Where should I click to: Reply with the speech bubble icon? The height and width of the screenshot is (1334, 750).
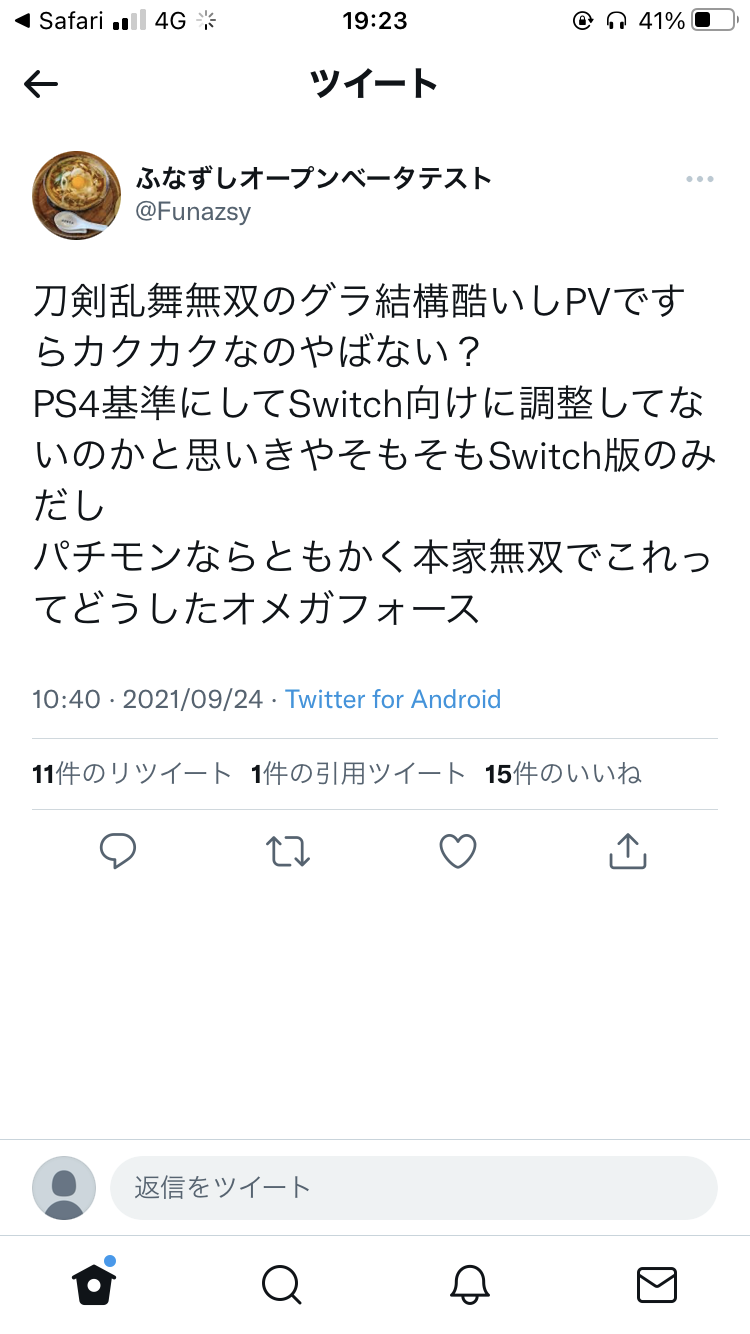[x=118, y=851]
